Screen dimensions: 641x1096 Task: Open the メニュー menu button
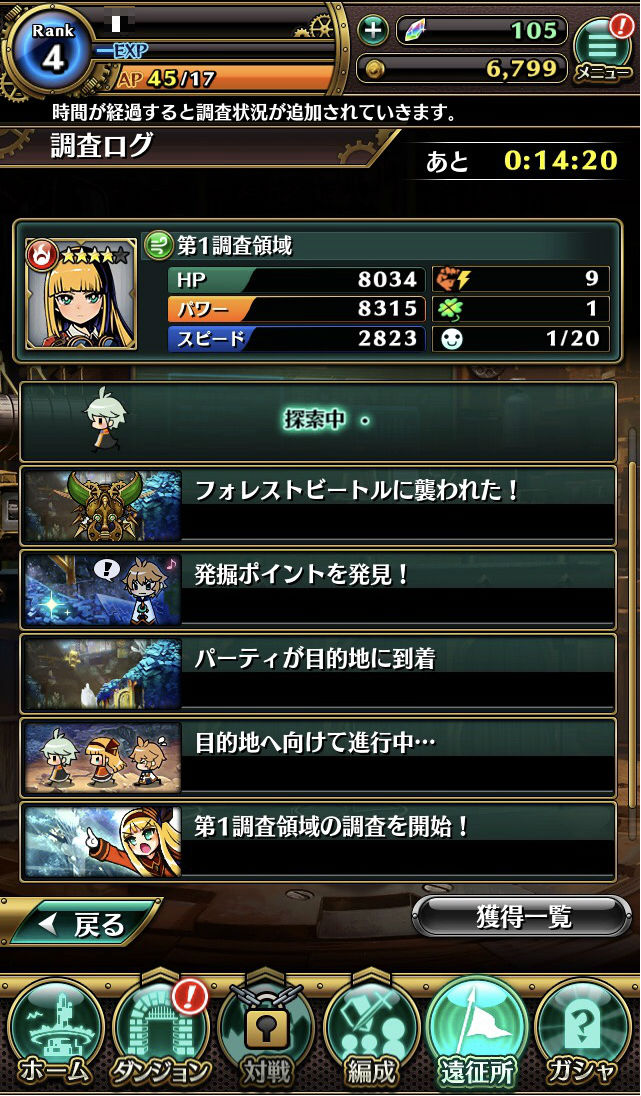[x=602, y=47]
